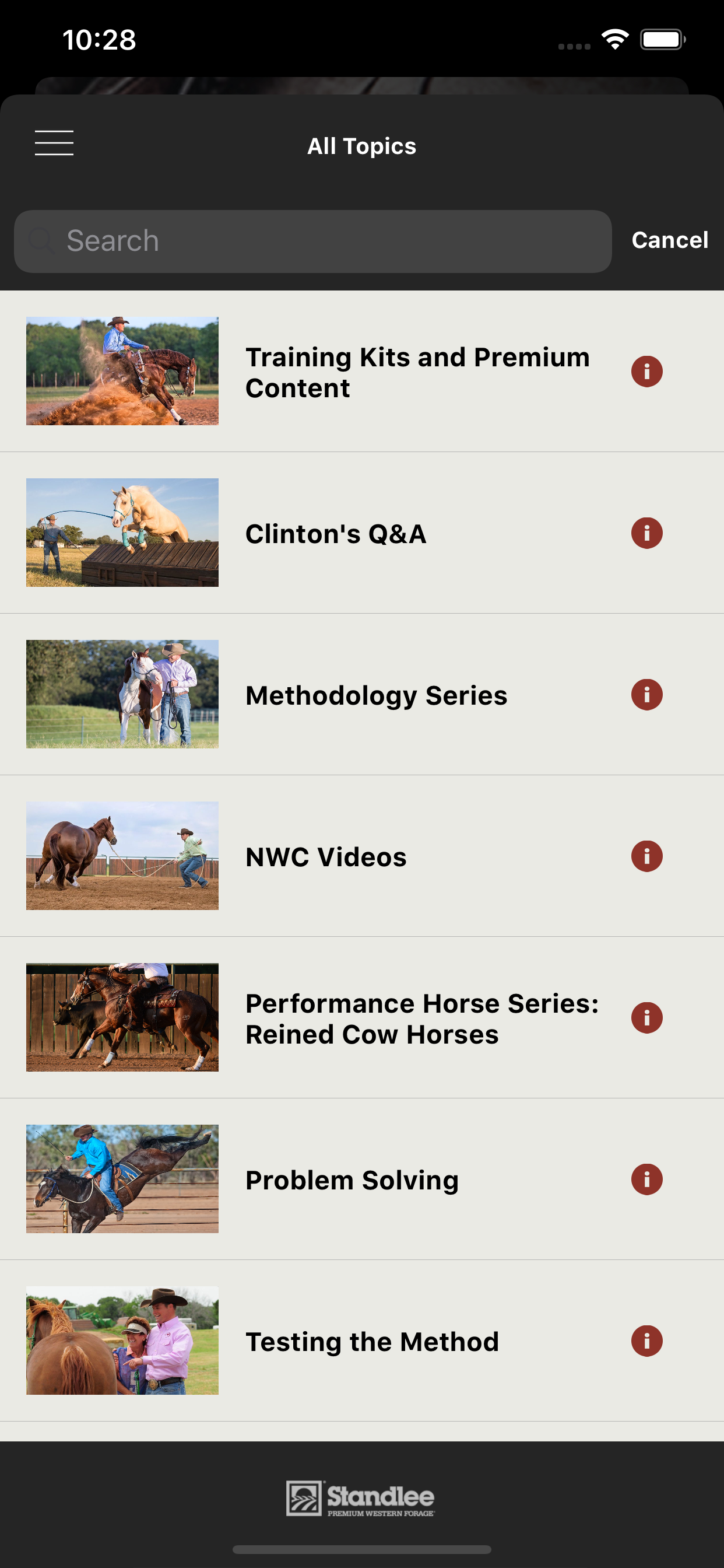Tap the info icon for Performance Horse Series
Viewport: 724px width, 1568px height.
(646, 1018)
